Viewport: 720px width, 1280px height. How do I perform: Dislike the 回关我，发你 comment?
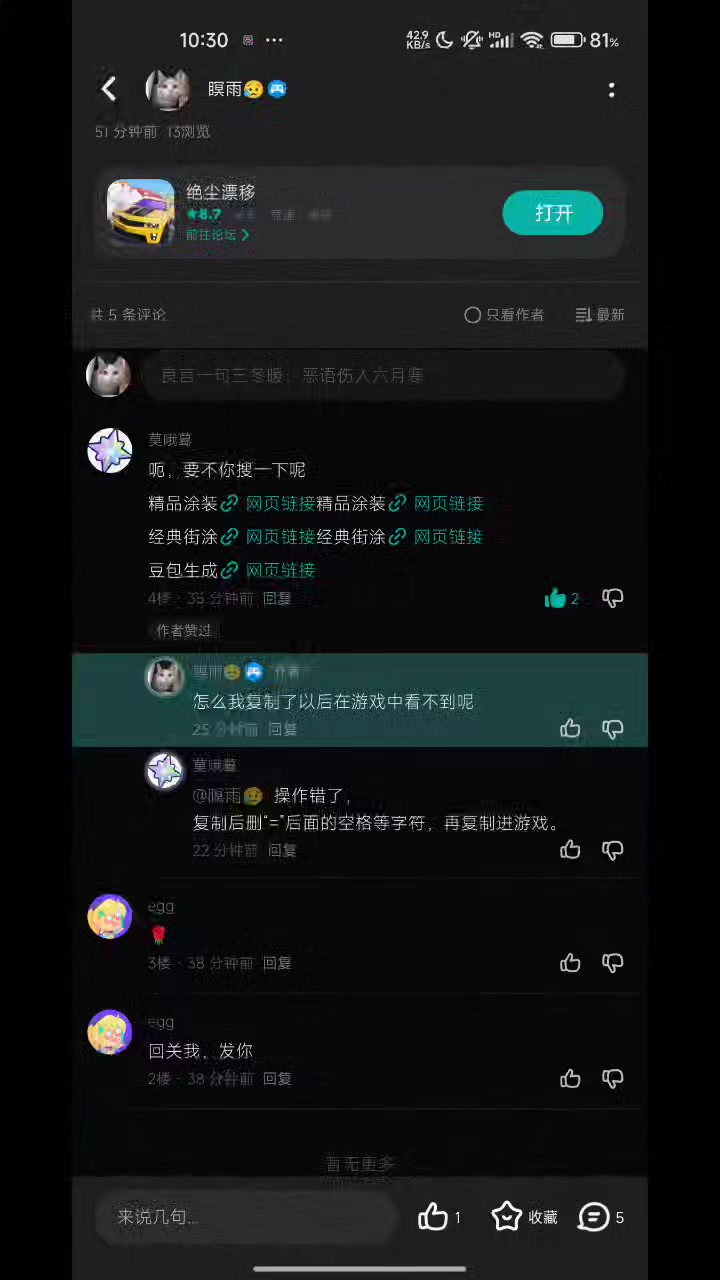coord(612,1078)
